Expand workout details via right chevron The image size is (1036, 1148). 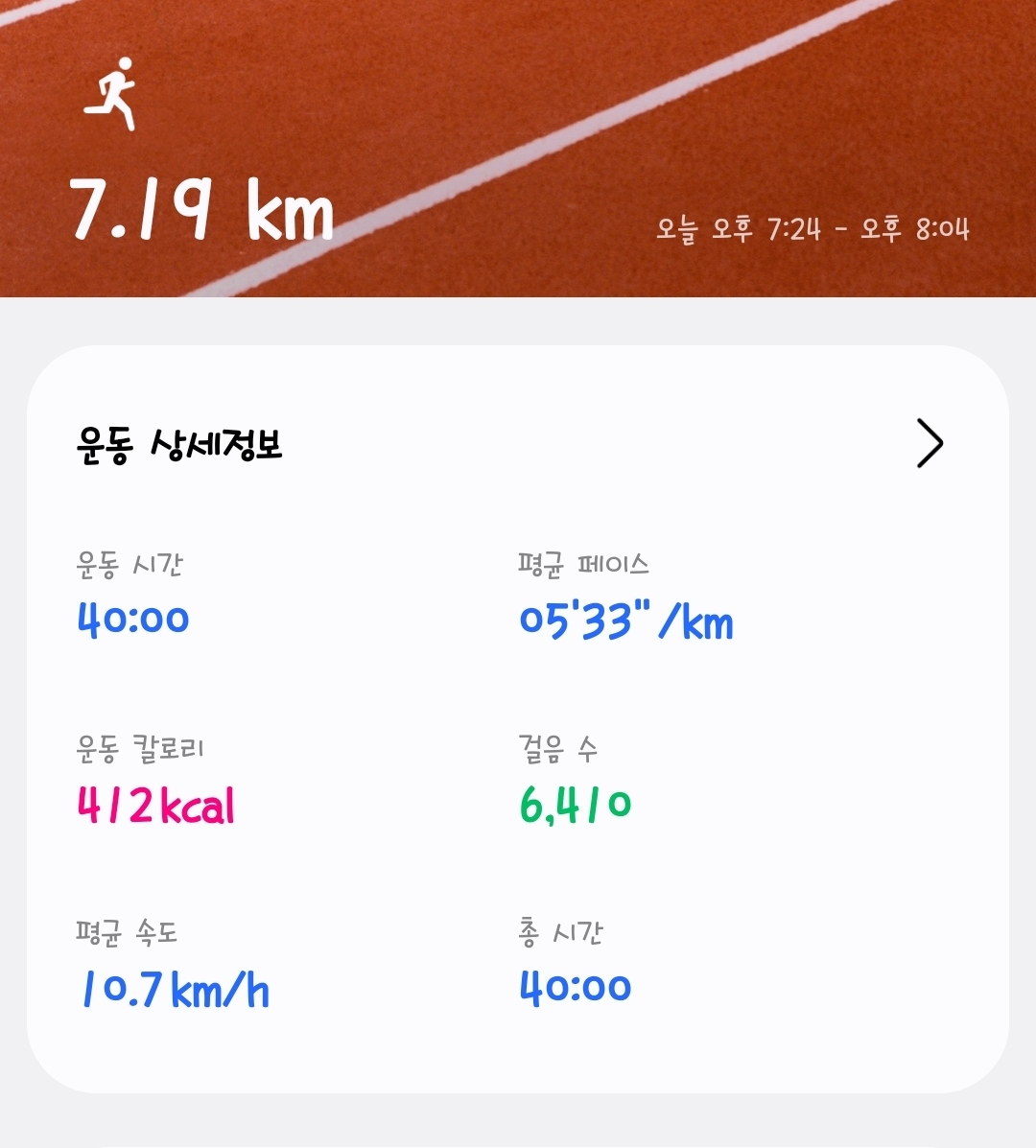[927, 443]
